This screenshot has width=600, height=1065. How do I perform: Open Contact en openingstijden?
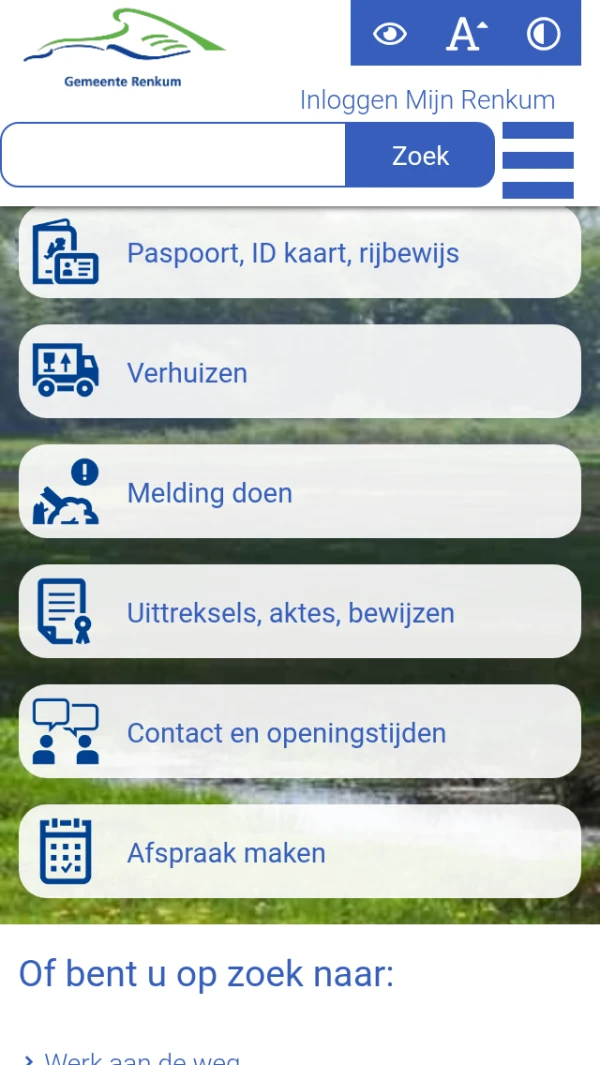pos(300,732)
